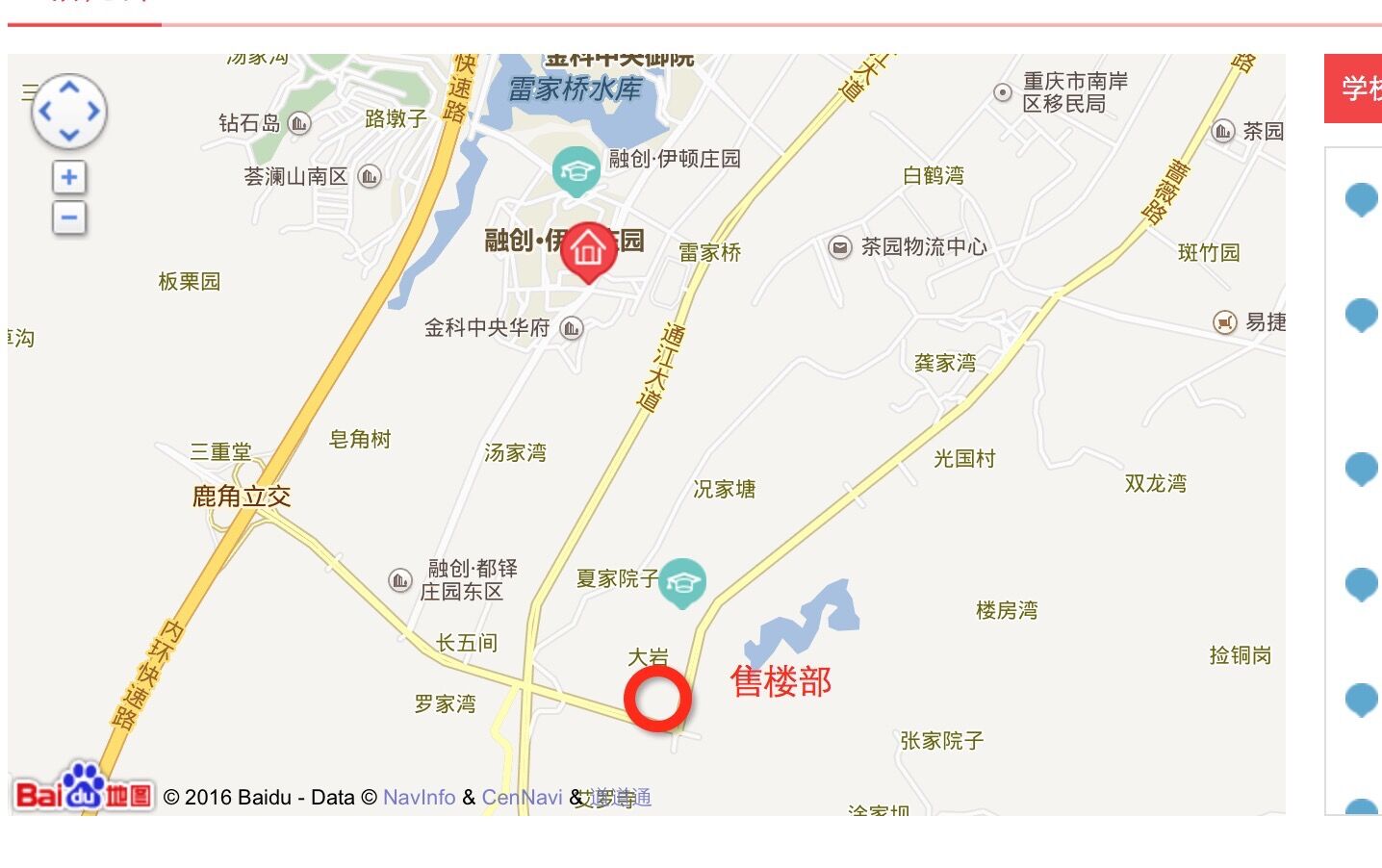Tap school marker near 融创·伊顿庄园

coord(576,170)
